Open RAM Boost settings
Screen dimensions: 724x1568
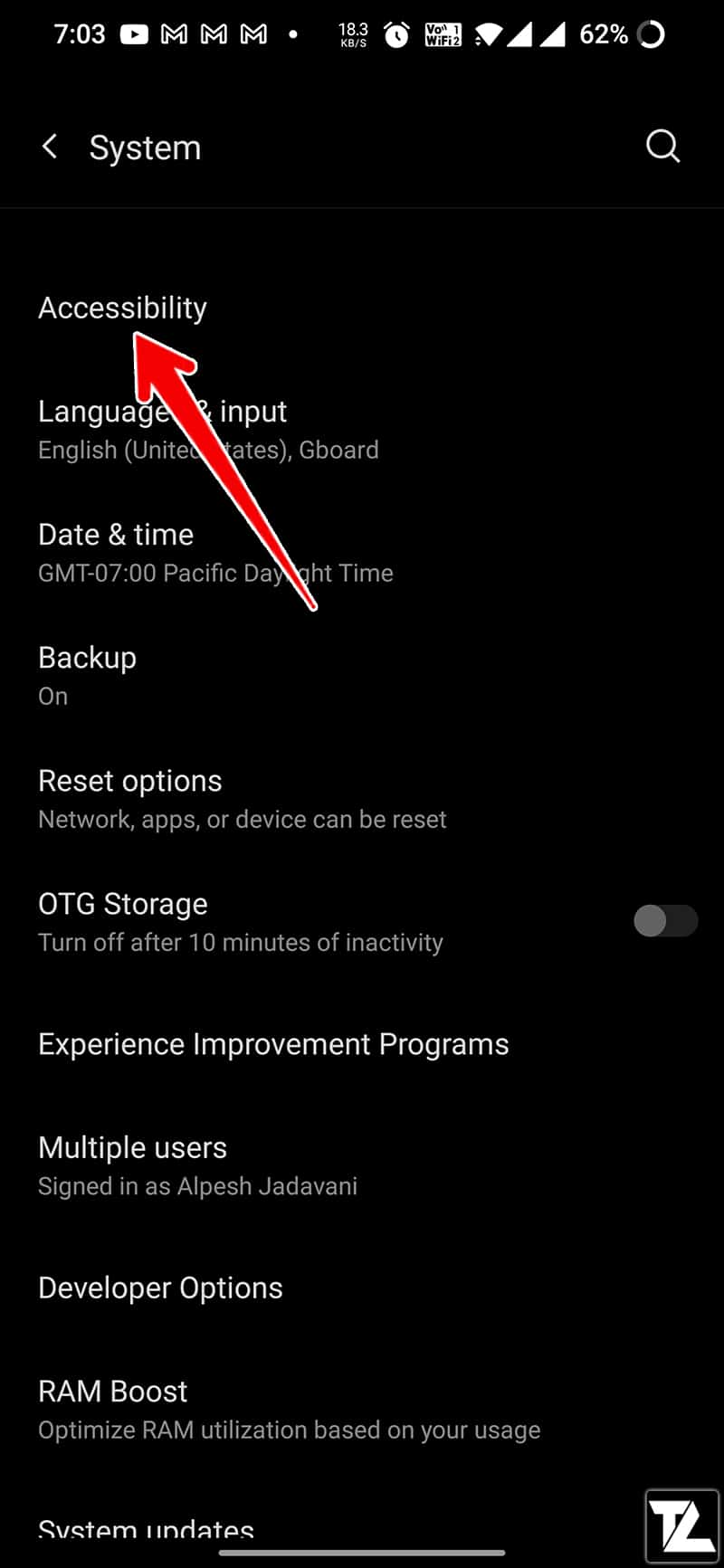[x=362, y=1410]
